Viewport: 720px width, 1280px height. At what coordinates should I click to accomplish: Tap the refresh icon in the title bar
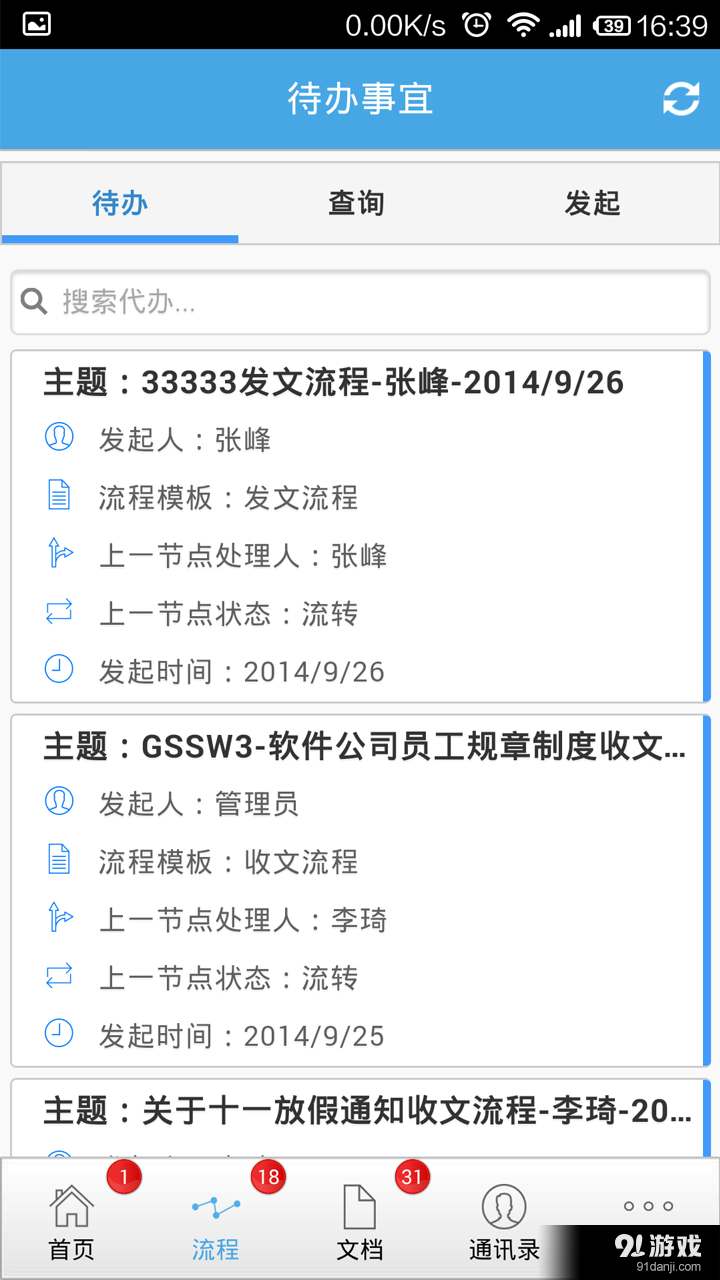pos(681,99)
